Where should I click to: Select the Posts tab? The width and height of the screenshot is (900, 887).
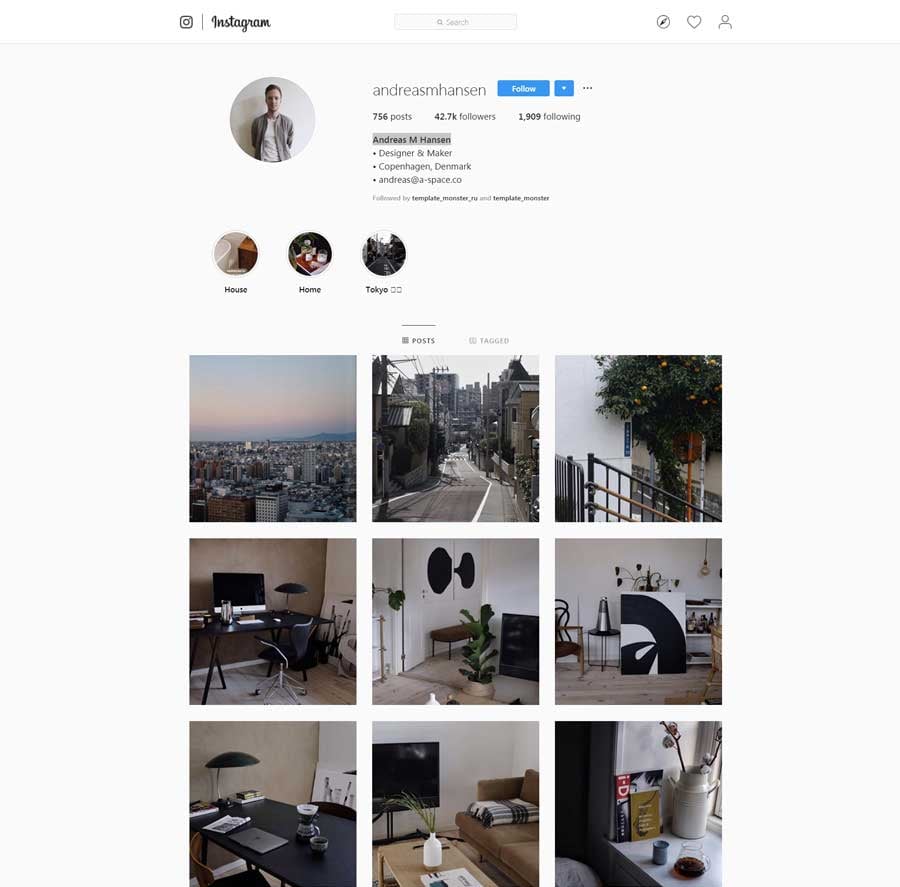(x=419, y=341)
